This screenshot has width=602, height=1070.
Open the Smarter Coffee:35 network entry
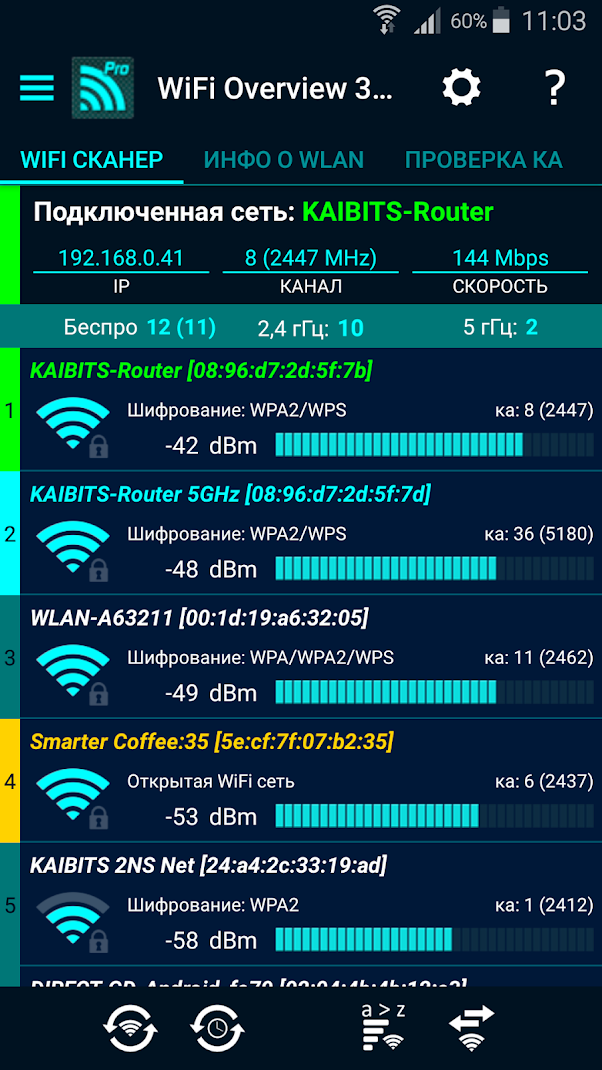coord(301,780)
